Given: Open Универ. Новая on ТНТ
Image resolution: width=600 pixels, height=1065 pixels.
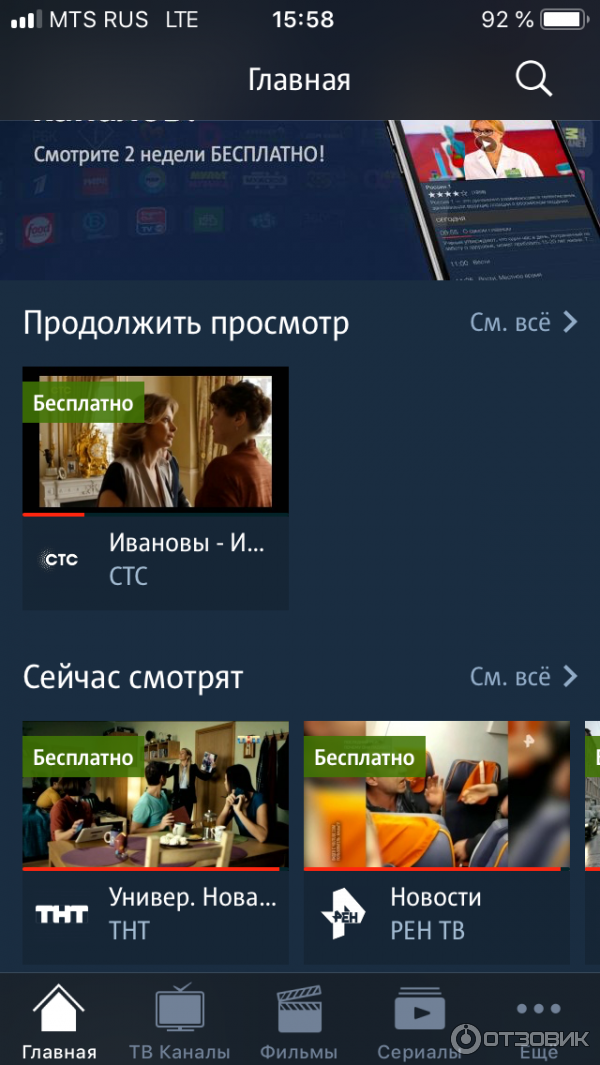Looking at the screenshot, I should point(155,842).
